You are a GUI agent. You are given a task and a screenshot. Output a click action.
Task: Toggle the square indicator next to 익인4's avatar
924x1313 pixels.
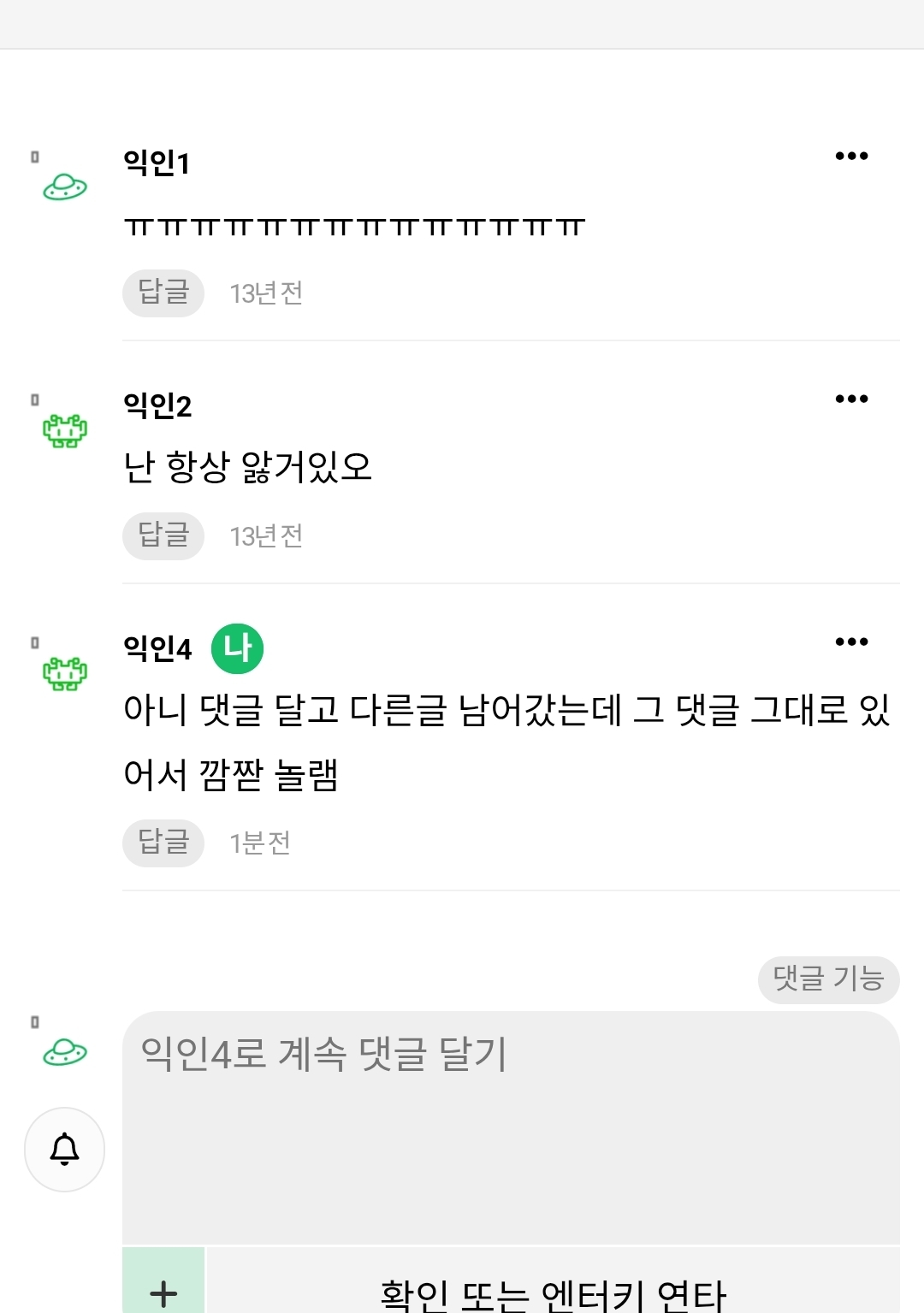coord(35,640)
